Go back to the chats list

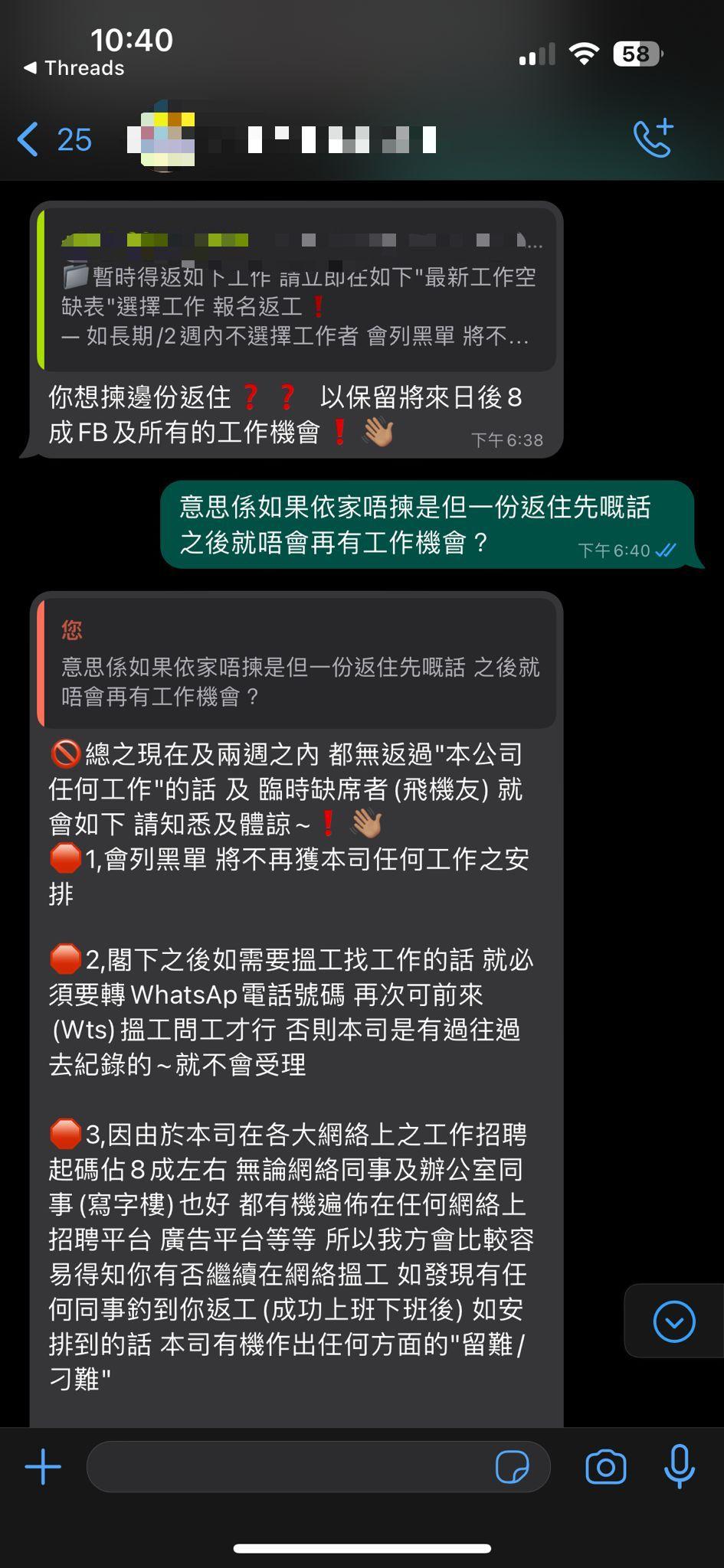tap(52, 140)
